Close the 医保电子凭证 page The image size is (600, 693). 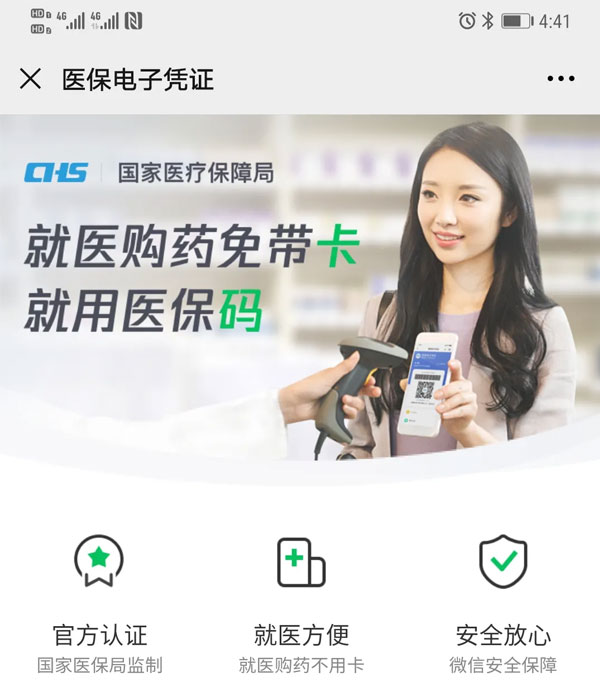tap(31, 79)
